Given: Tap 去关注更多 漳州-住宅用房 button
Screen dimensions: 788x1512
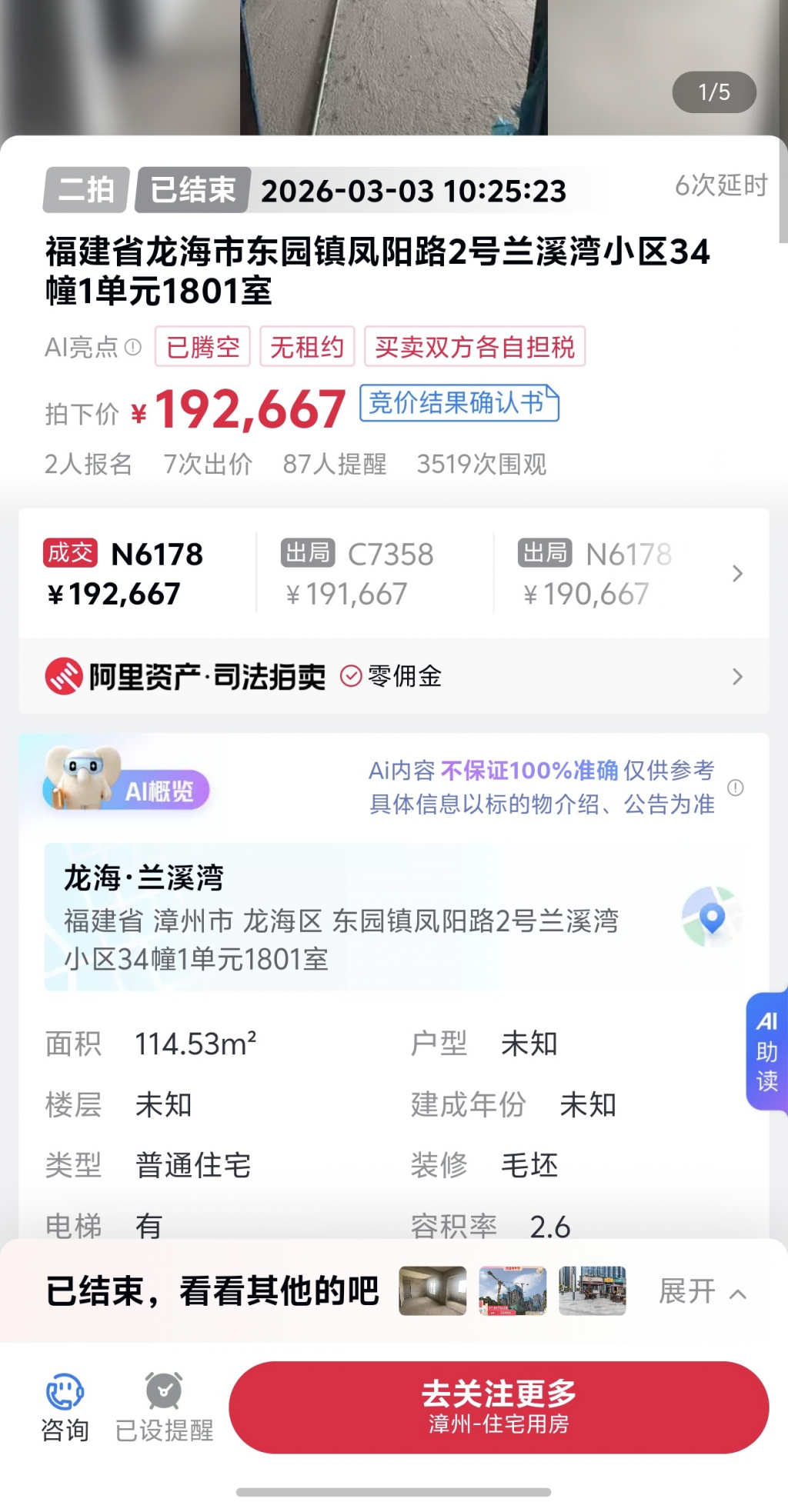Looking at the screenshot, I should pyautogui.click(x=499, y=1407).
